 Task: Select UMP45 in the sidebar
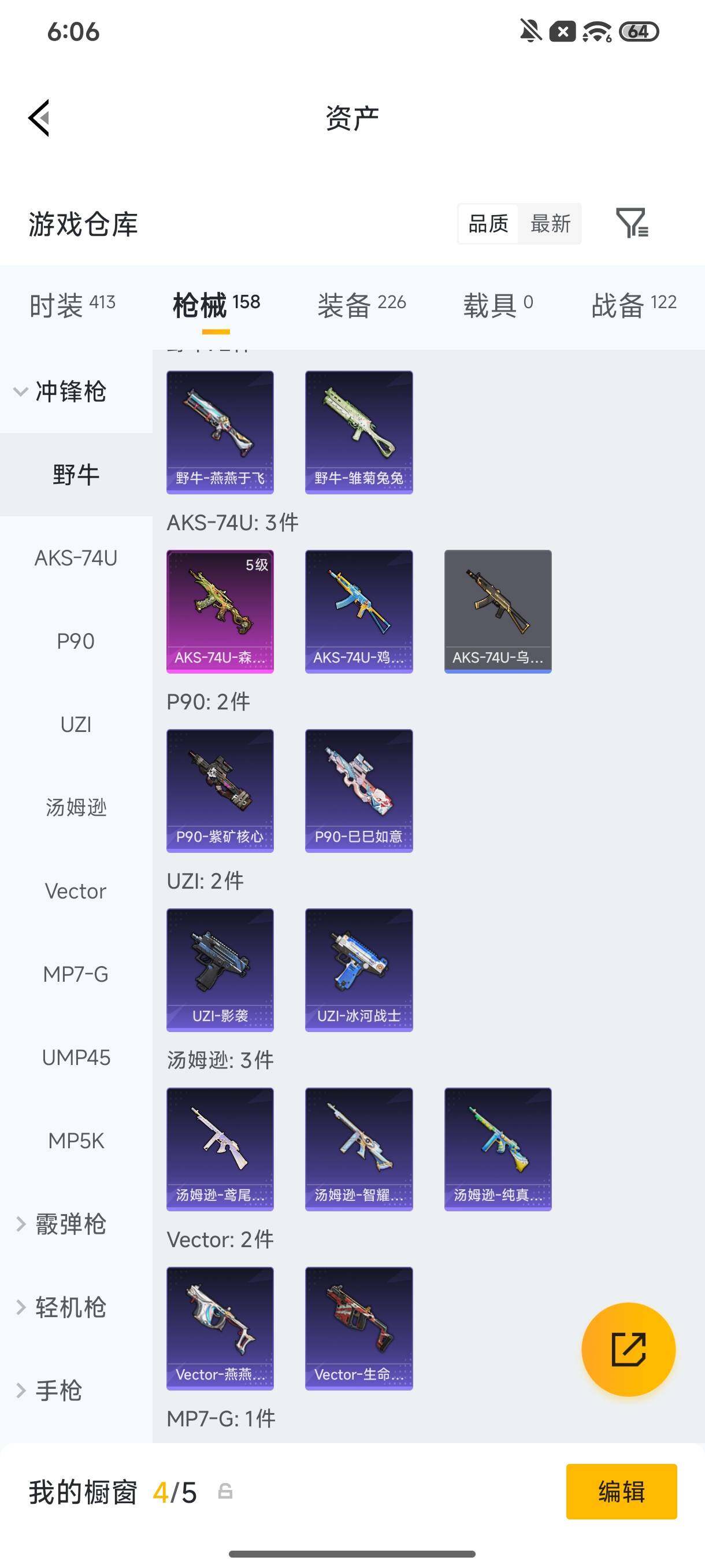[x=76, y=1057]
